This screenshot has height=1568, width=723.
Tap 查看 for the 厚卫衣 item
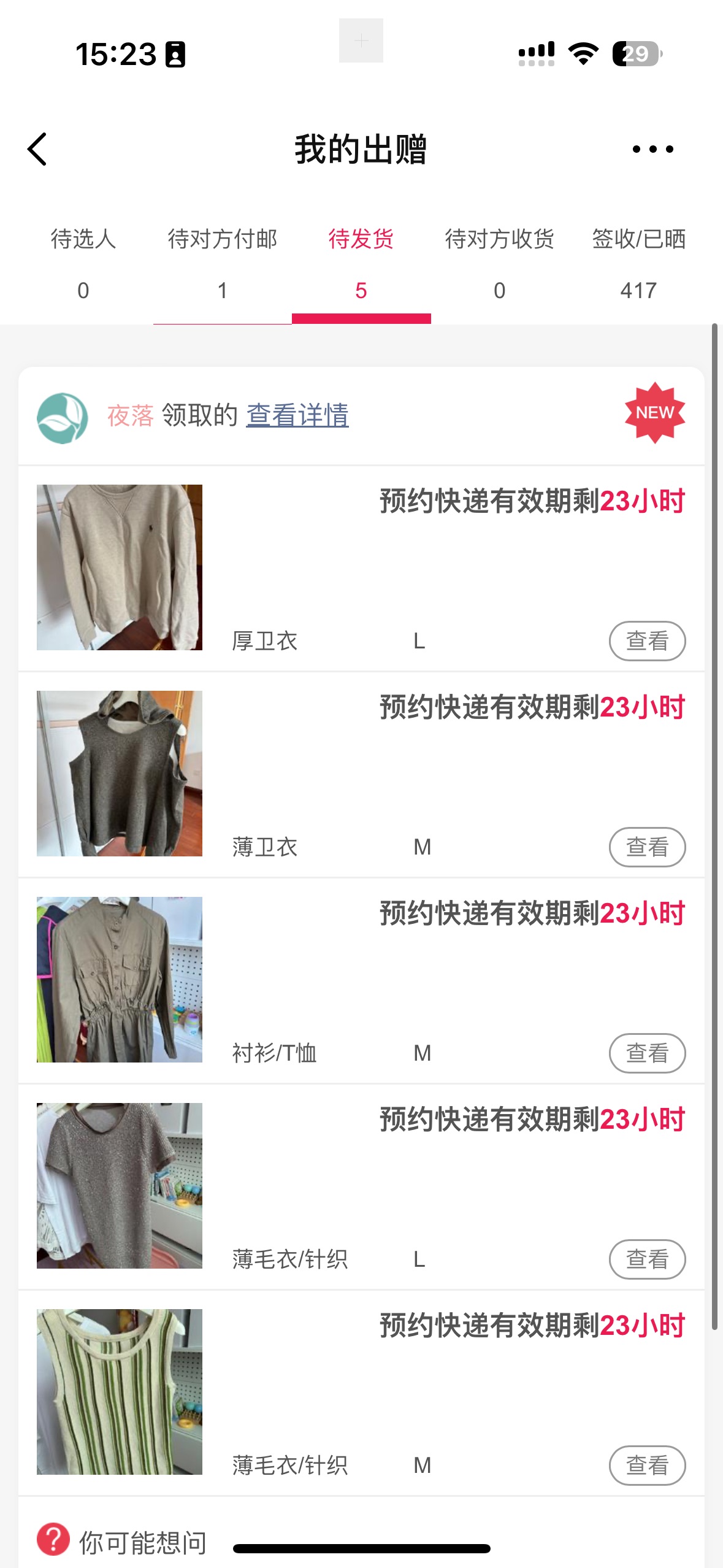[x=647, y=641]
